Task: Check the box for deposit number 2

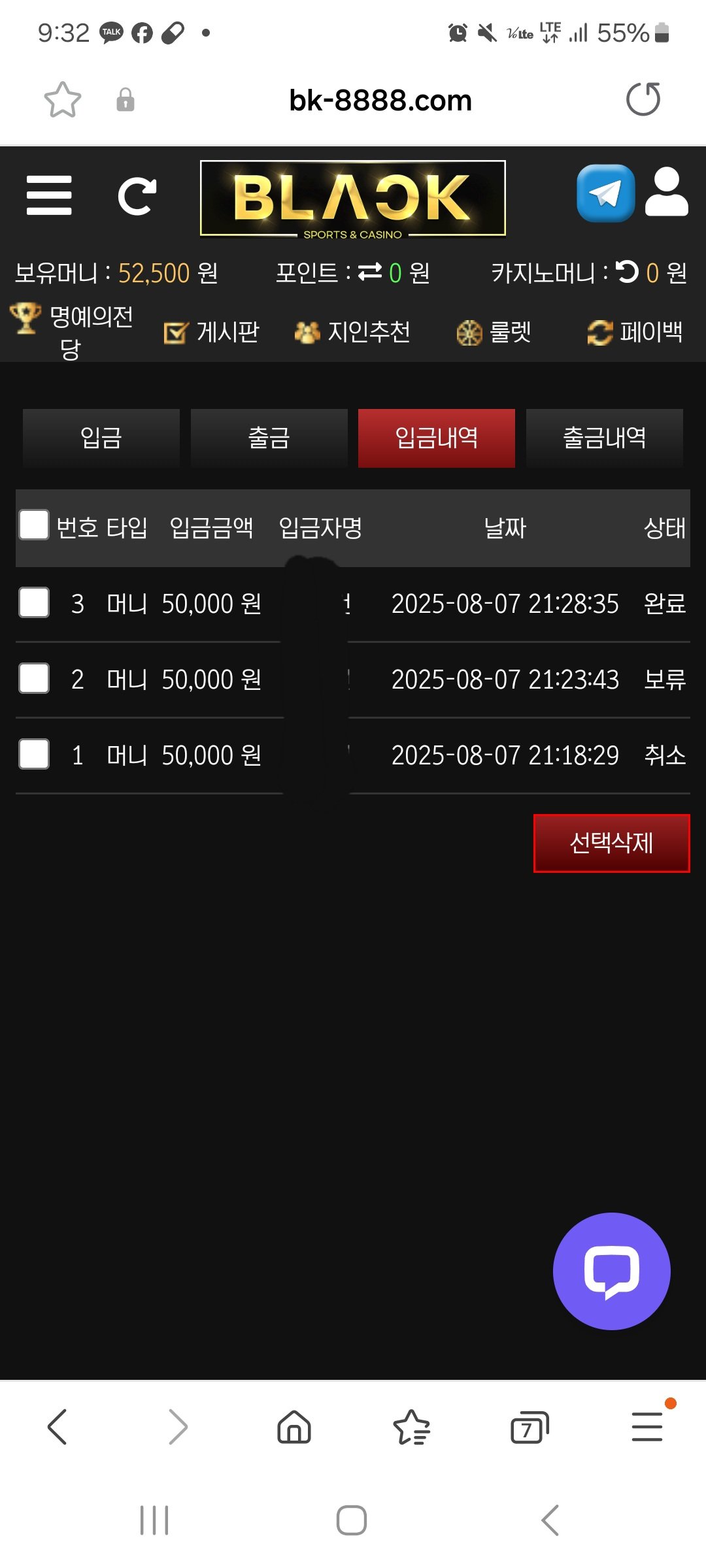Action: pyautogui.click(x=34, y=678)
